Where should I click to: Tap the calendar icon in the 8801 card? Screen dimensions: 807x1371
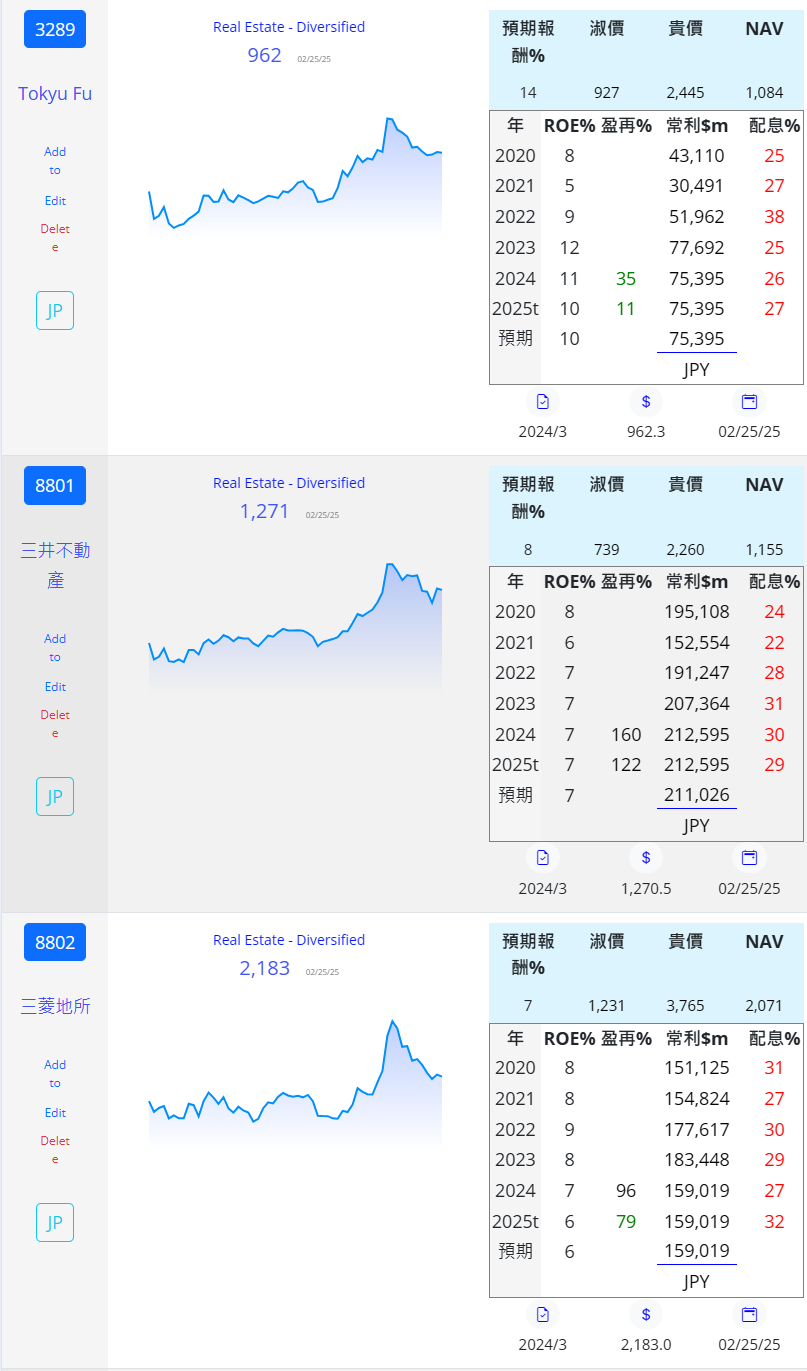pos(749,858)
